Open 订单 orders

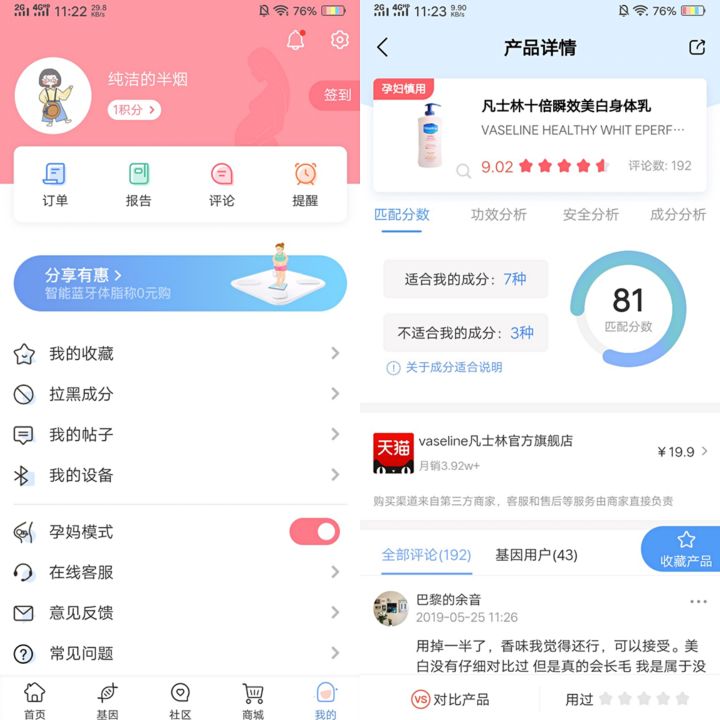(55, 185)
